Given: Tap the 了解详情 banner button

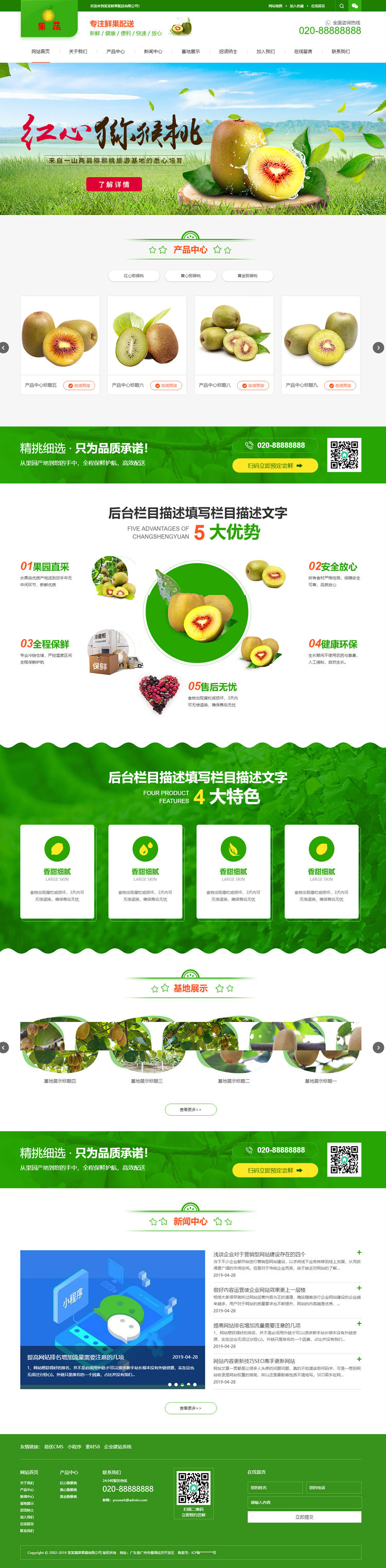Looking at the screenshot, I should coord(114,184).
